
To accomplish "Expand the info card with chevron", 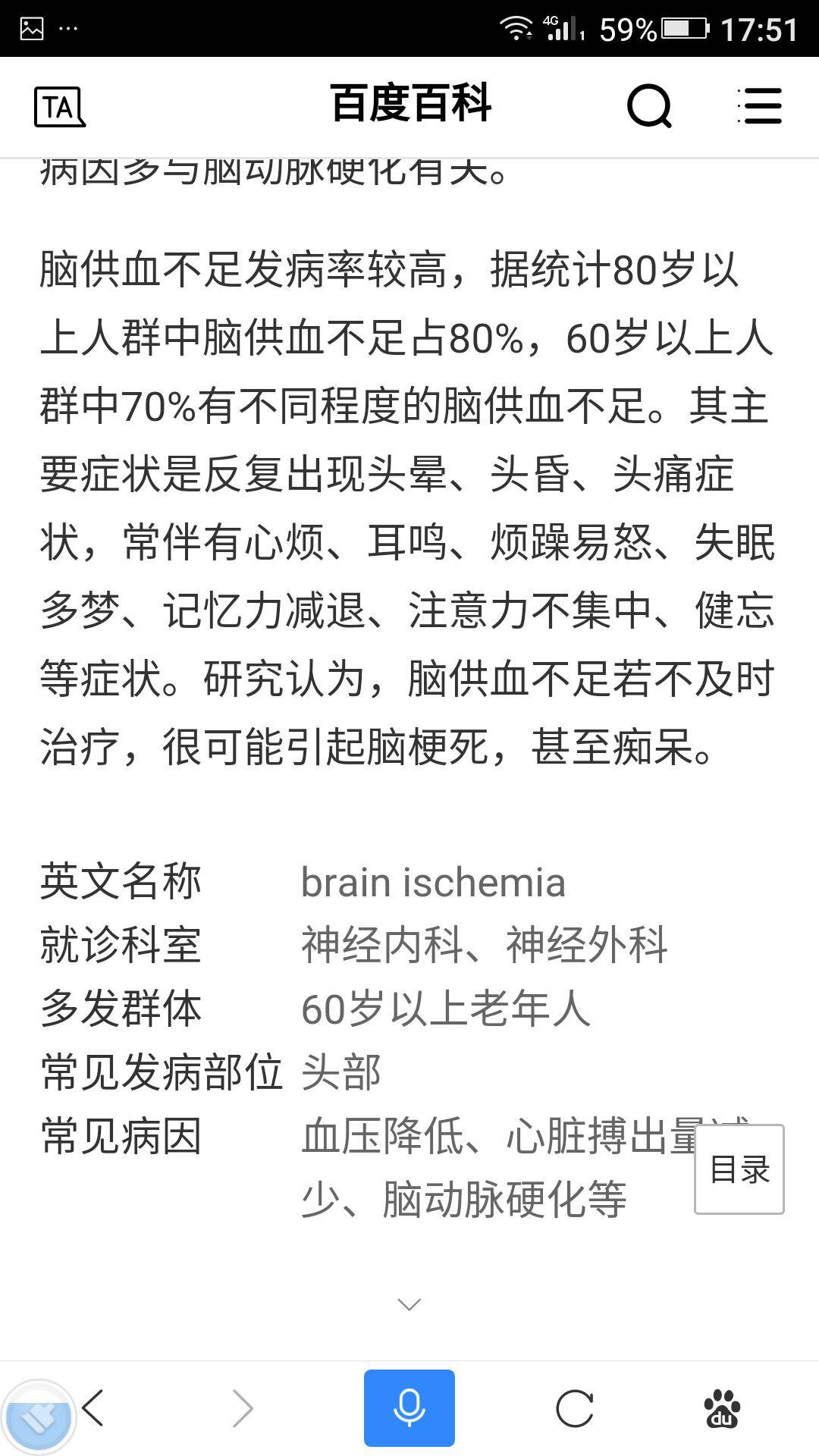I will [409, 1304].
